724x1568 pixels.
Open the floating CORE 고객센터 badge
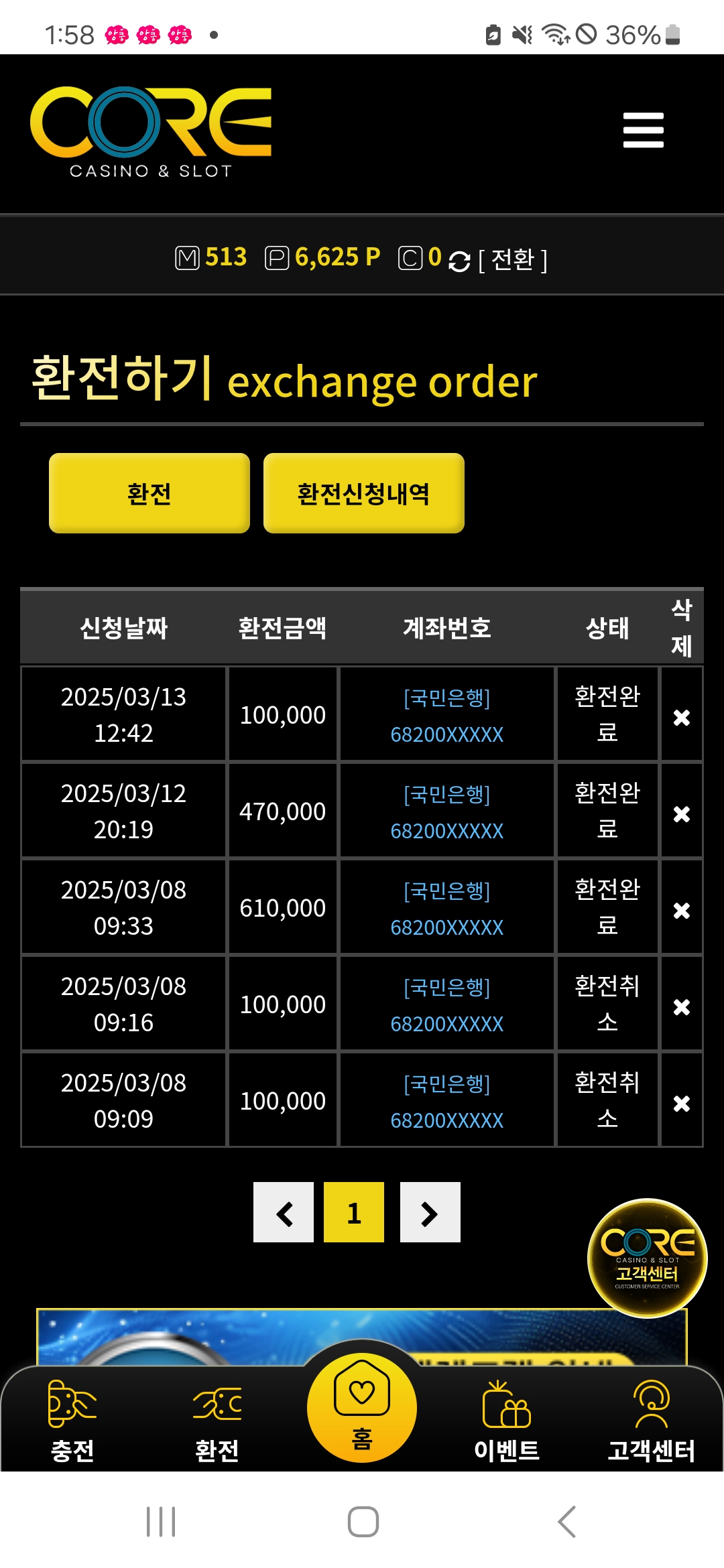tap(647, 1258)
